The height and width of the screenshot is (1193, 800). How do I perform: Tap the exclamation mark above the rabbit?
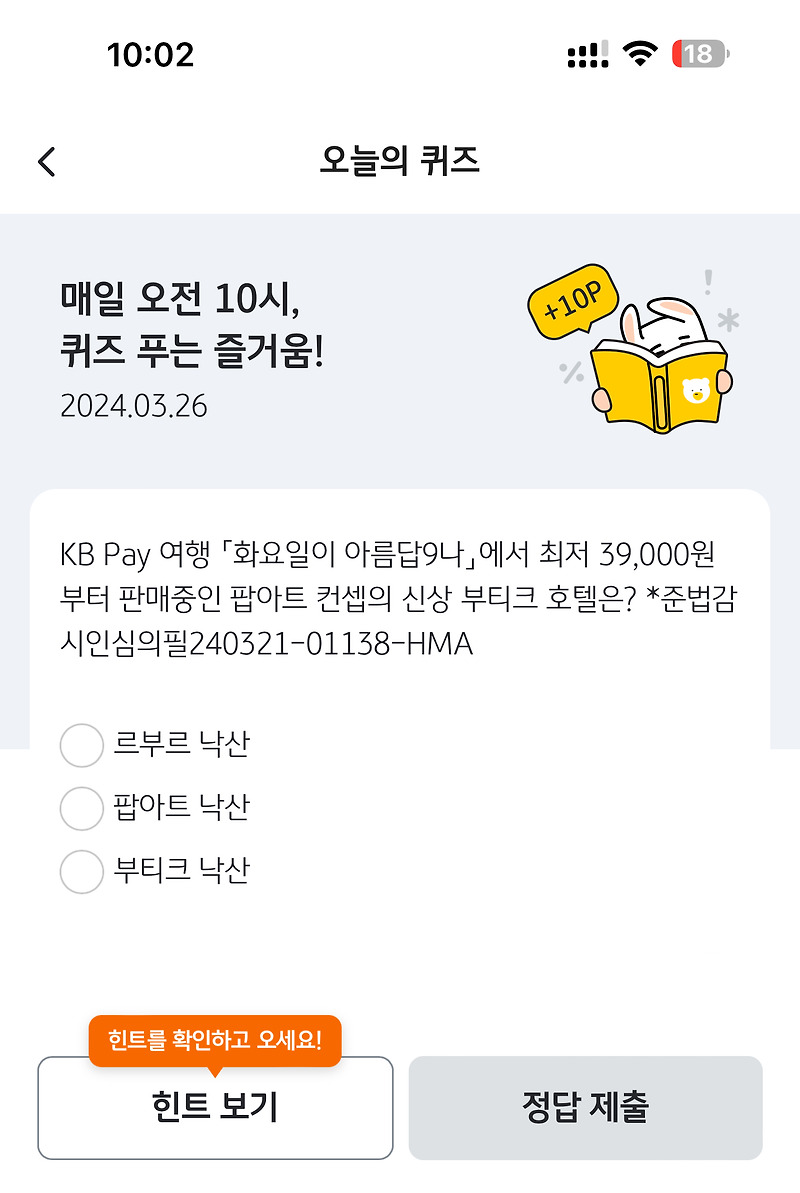pos(708,283)
